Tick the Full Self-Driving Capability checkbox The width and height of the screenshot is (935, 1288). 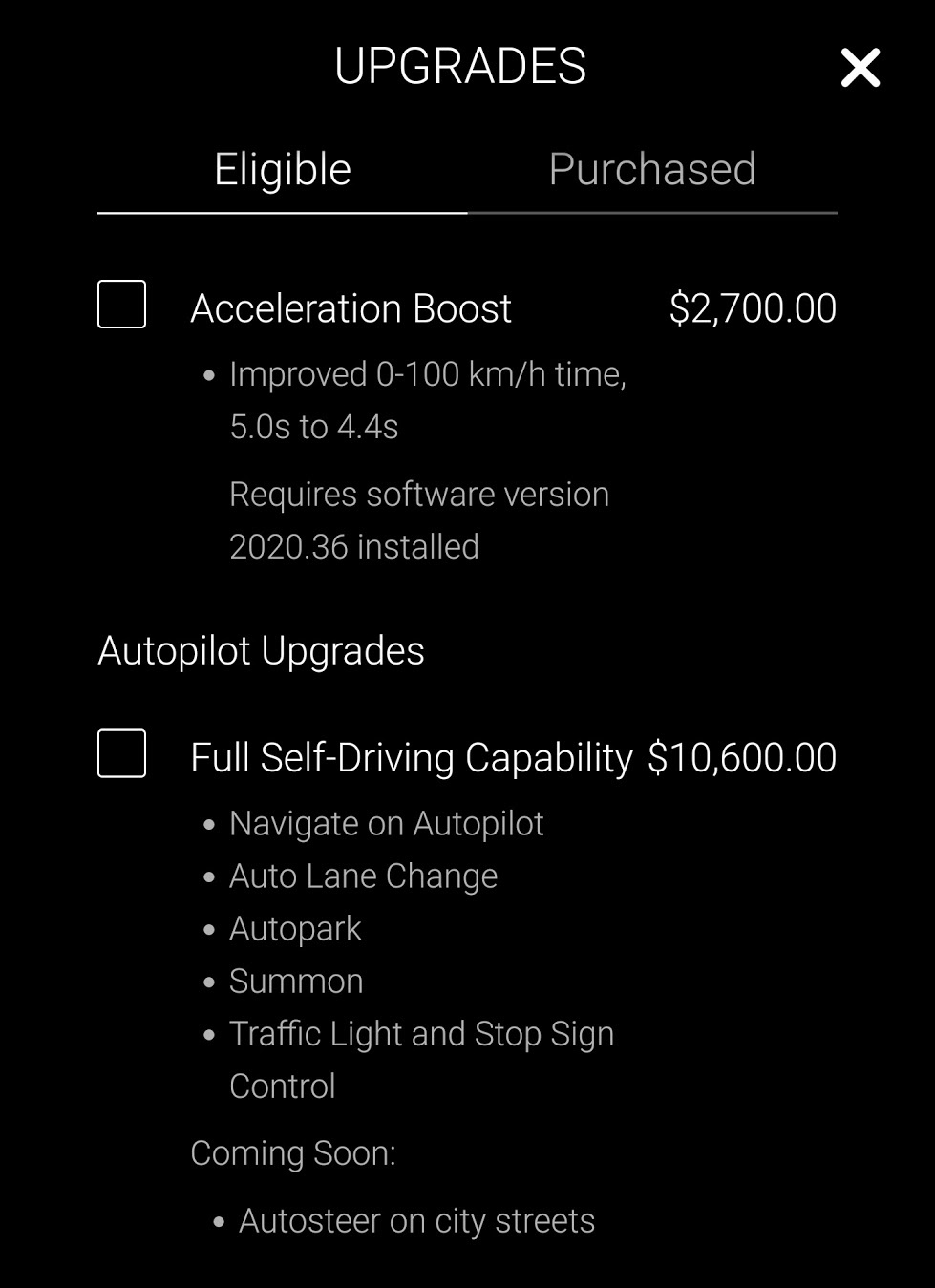122,753
